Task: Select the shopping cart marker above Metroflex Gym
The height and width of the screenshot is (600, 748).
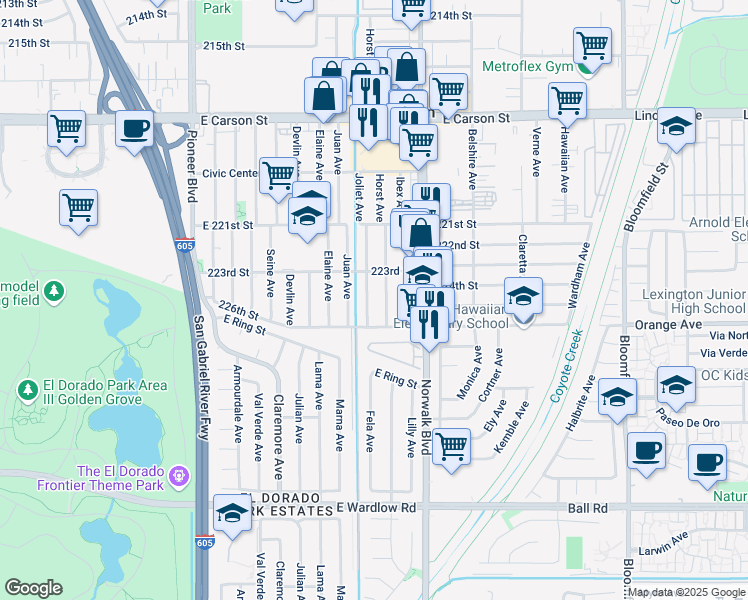Action: 592,46
